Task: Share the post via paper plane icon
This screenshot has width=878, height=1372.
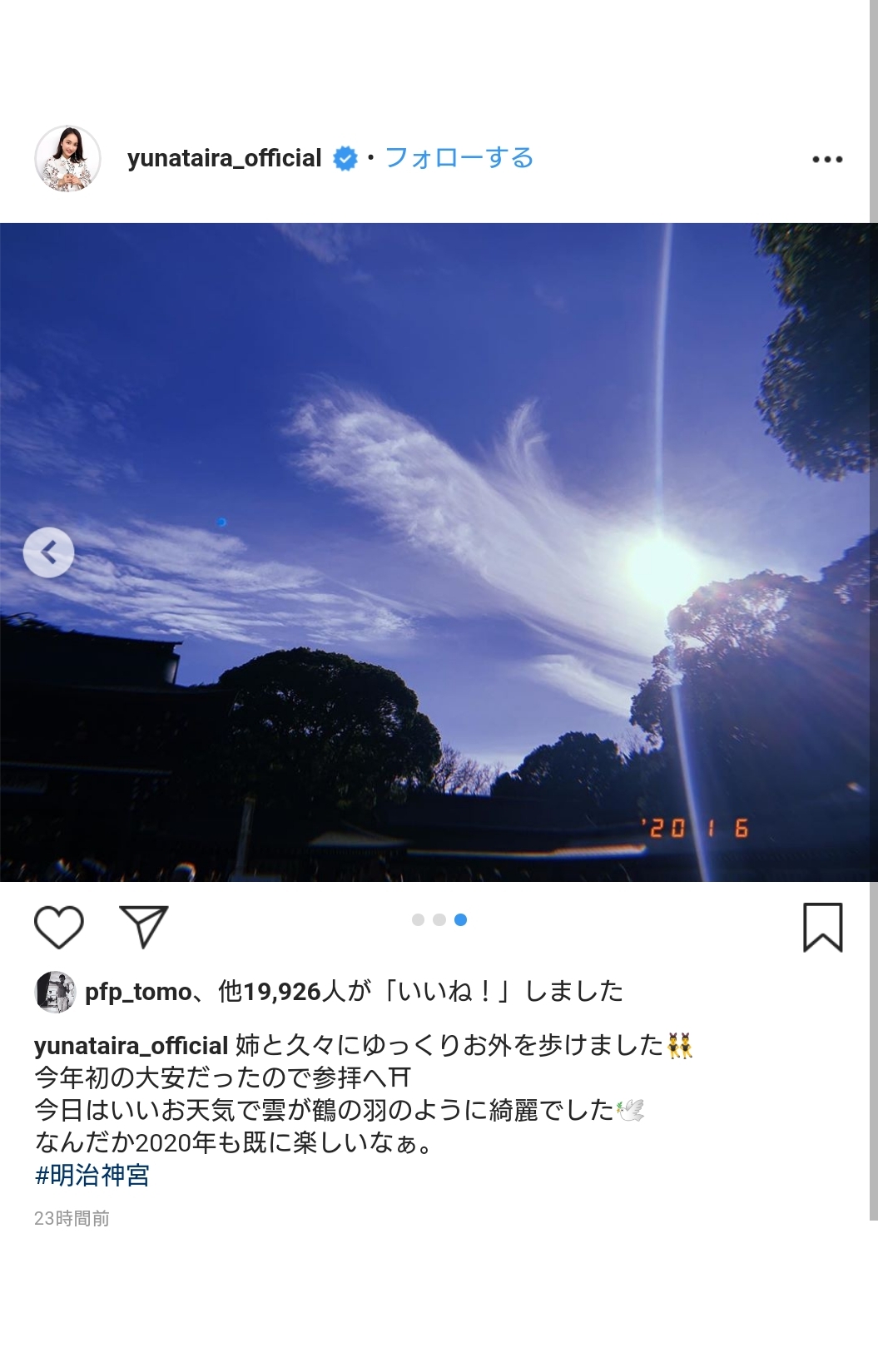Action: pos(144,927)
